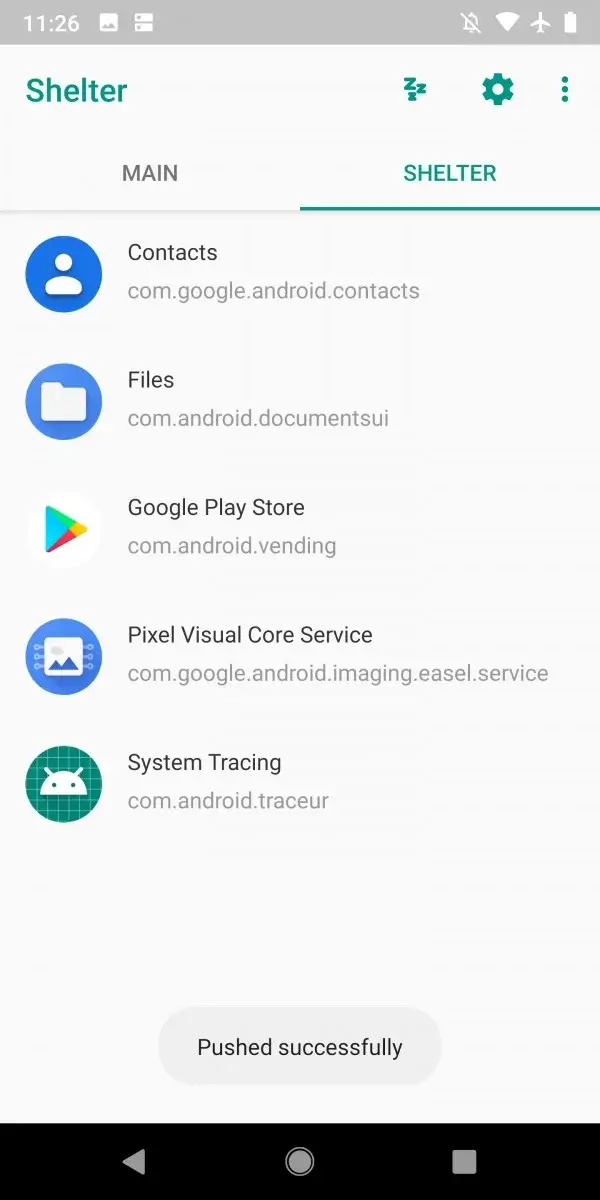Tap the freeze apps sleep icon

(414, 90)
